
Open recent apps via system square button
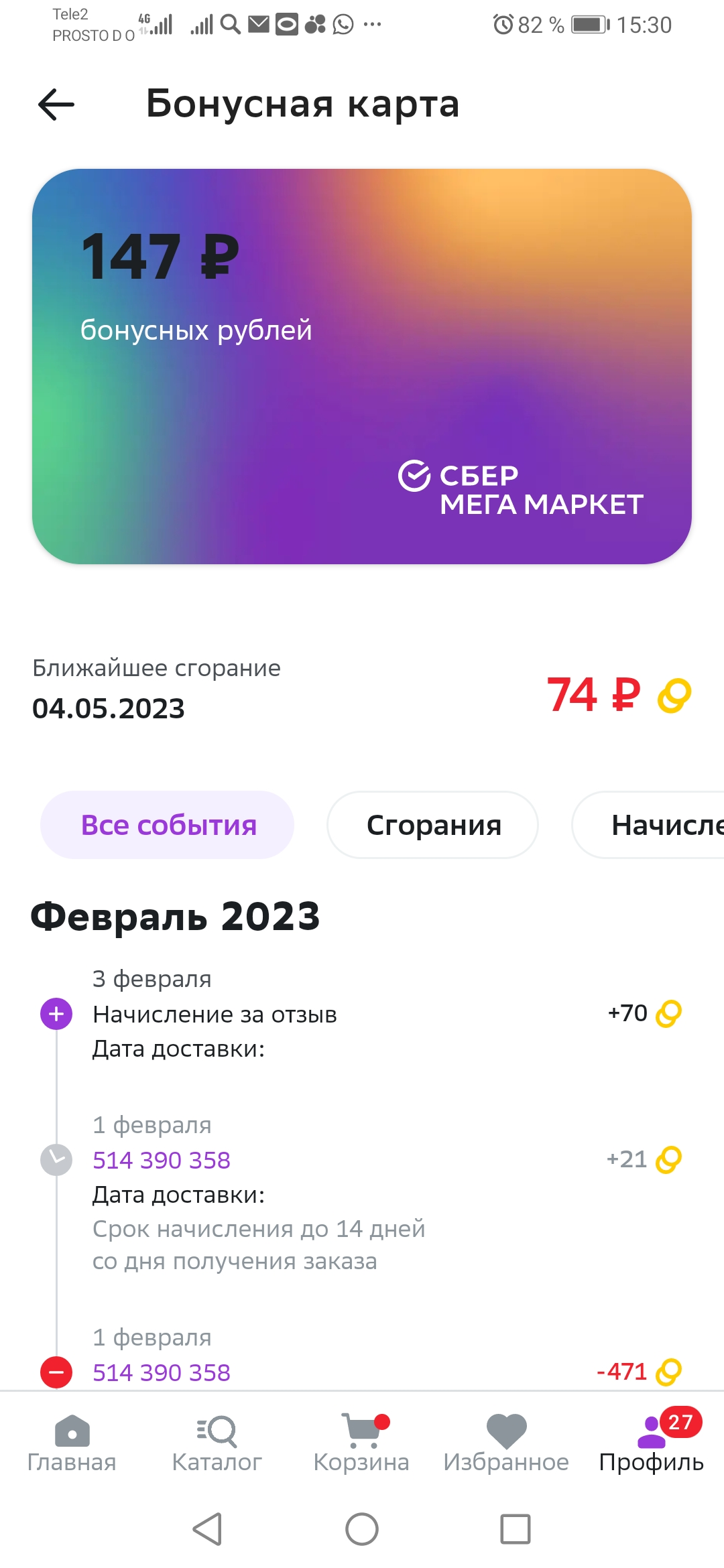click(516, 1529)
